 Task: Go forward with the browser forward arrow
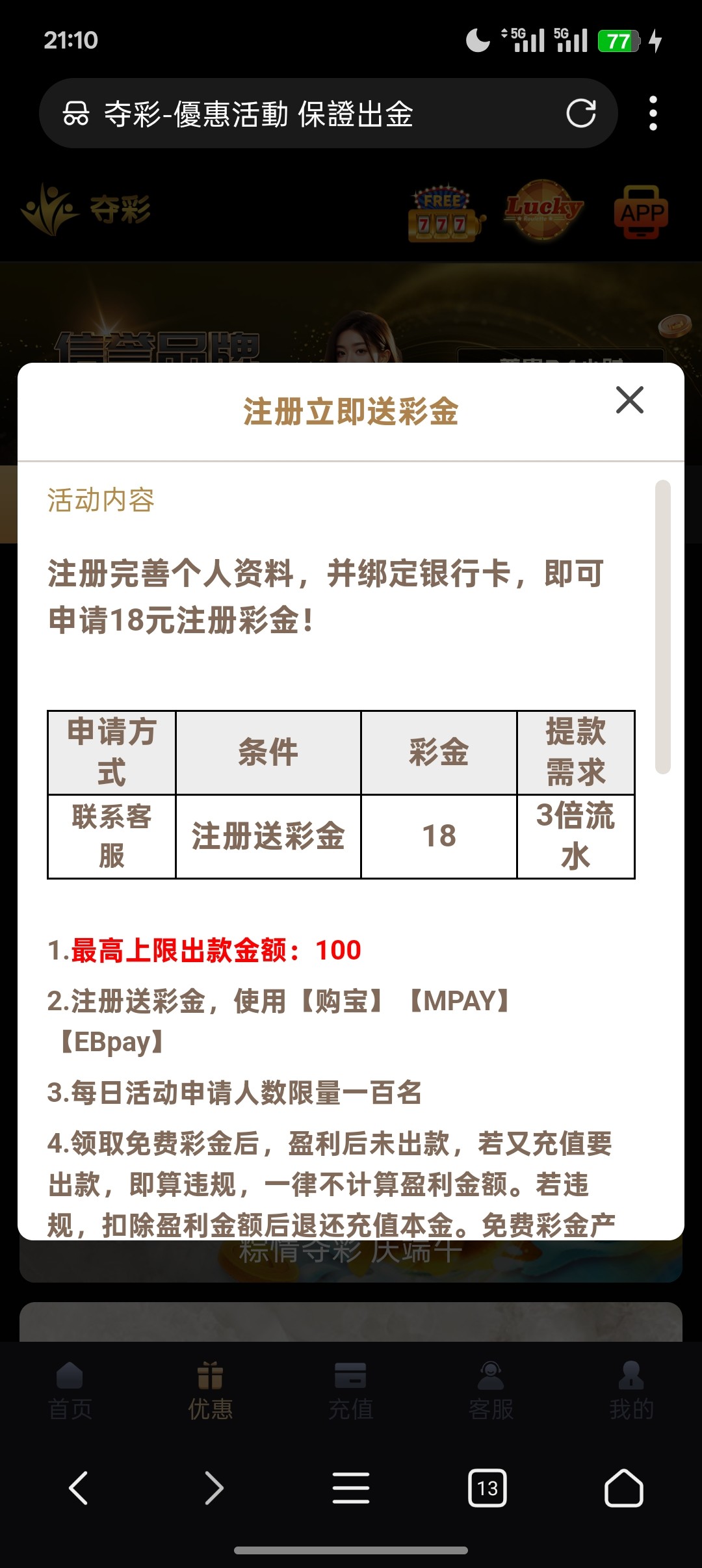click(214, 1488)
